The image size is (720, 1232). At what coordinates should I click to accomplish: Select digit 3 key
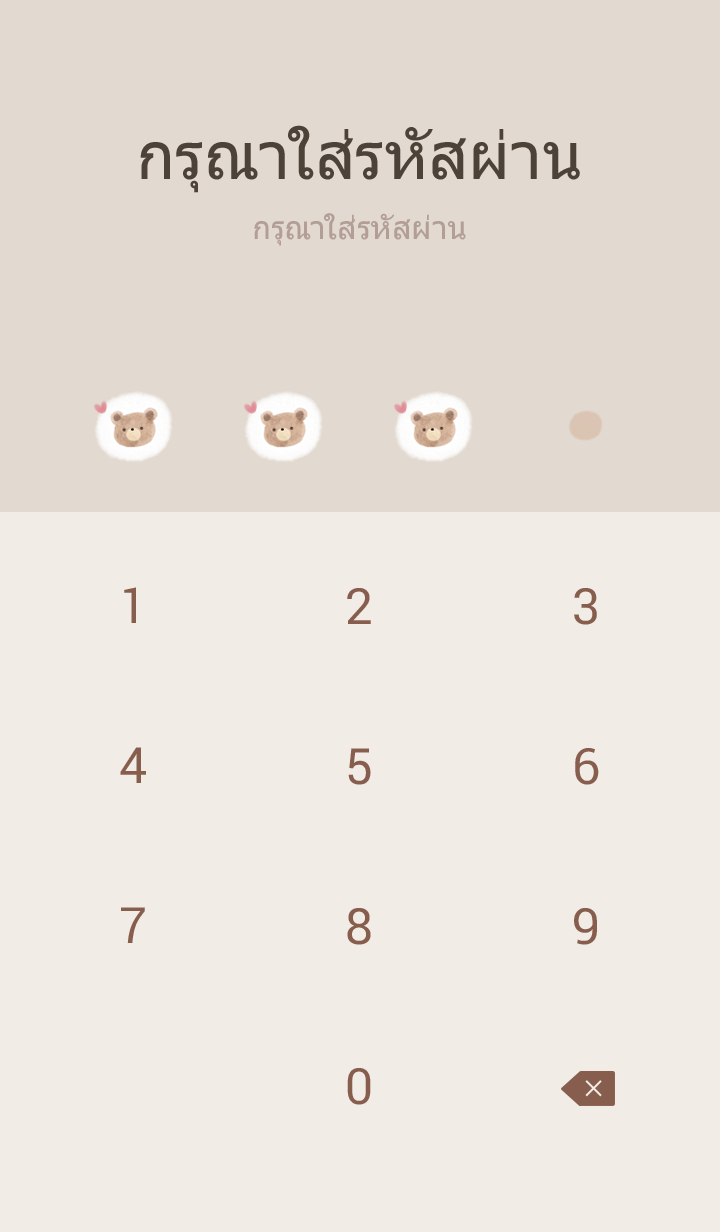tap(585, 606)
